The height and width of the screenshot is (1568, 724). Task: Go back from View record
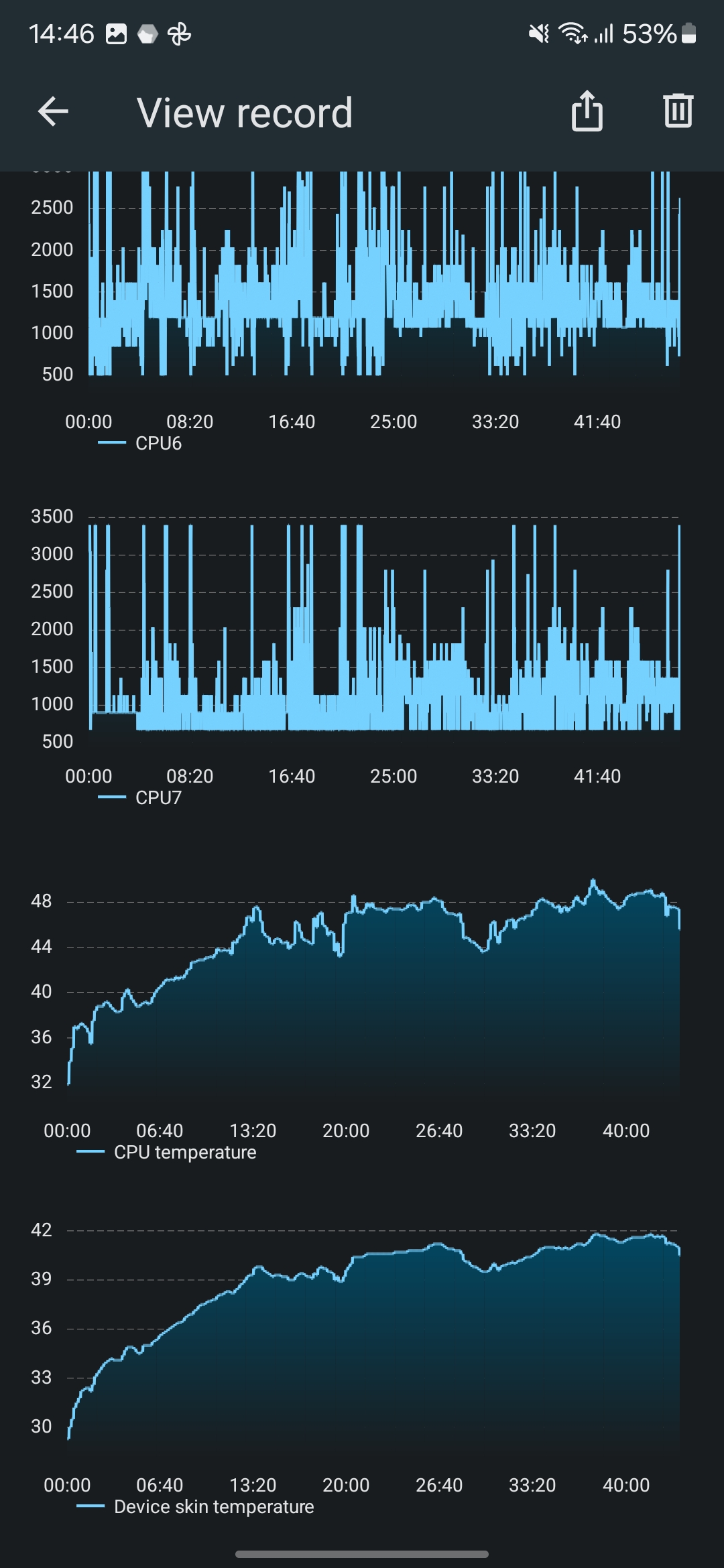pos(54,111)
